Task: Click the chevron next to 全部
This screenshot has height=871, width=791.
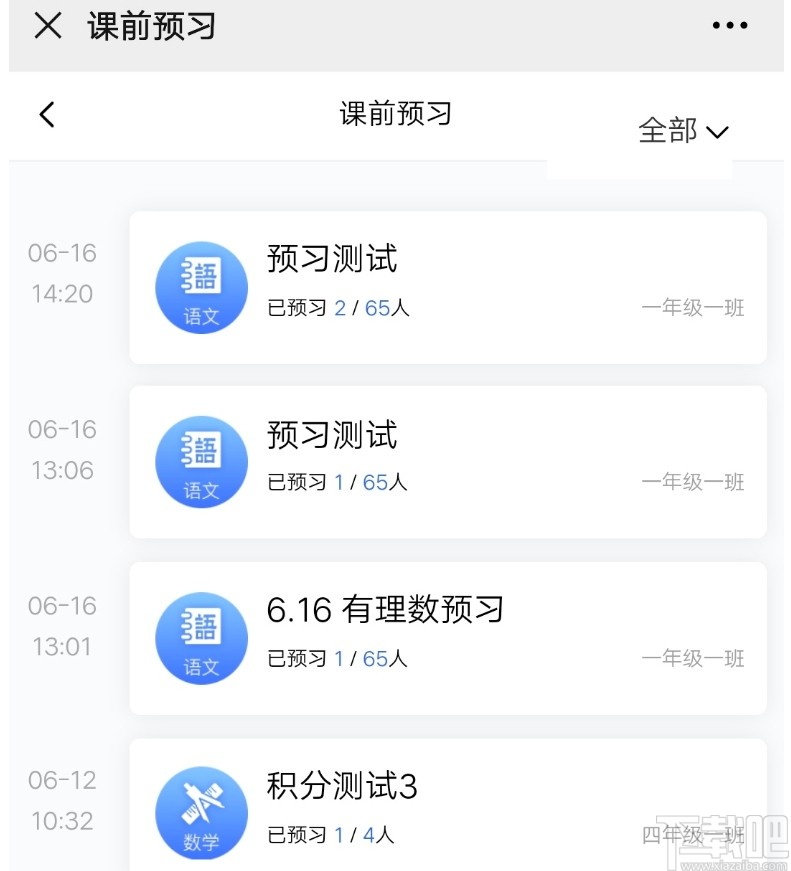Action: coord(717,131)
